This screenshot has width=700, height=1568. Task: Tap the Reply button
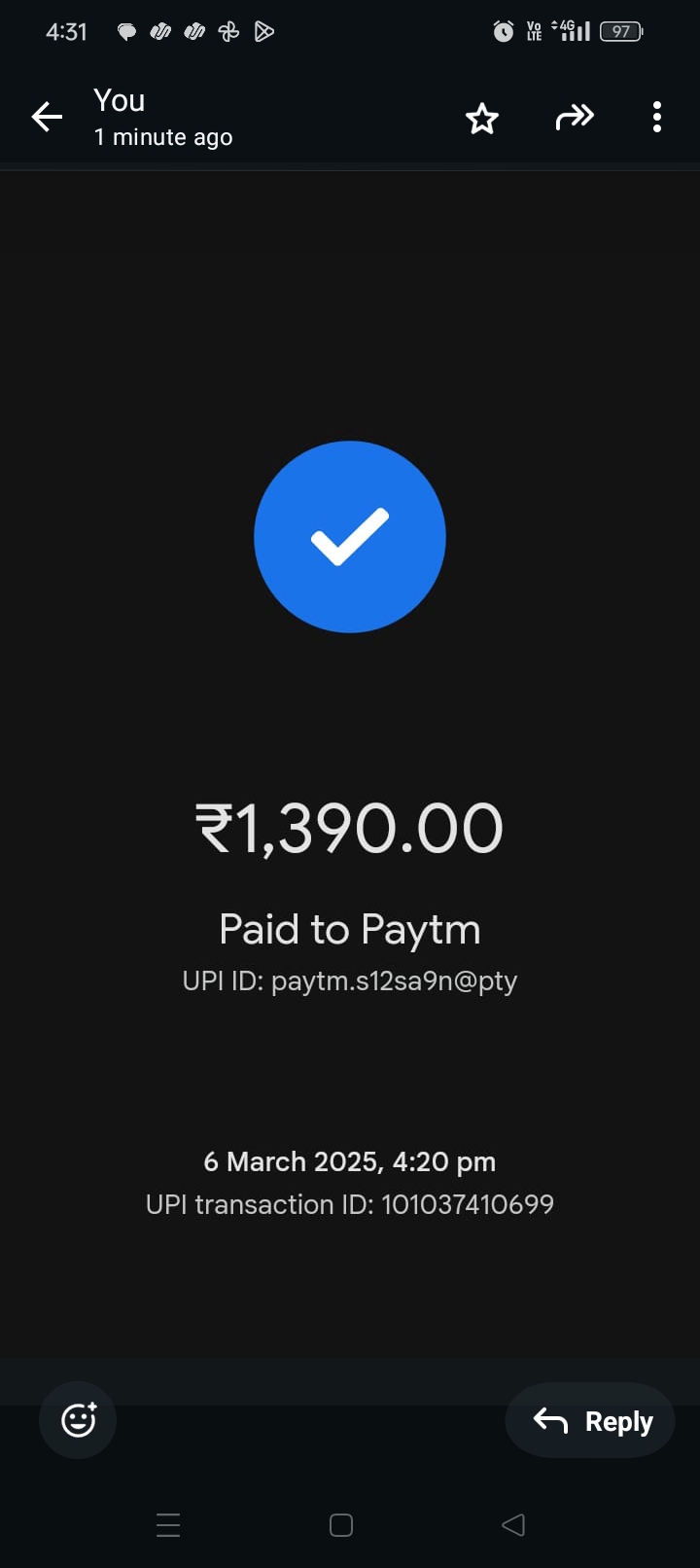[590, 1421]
